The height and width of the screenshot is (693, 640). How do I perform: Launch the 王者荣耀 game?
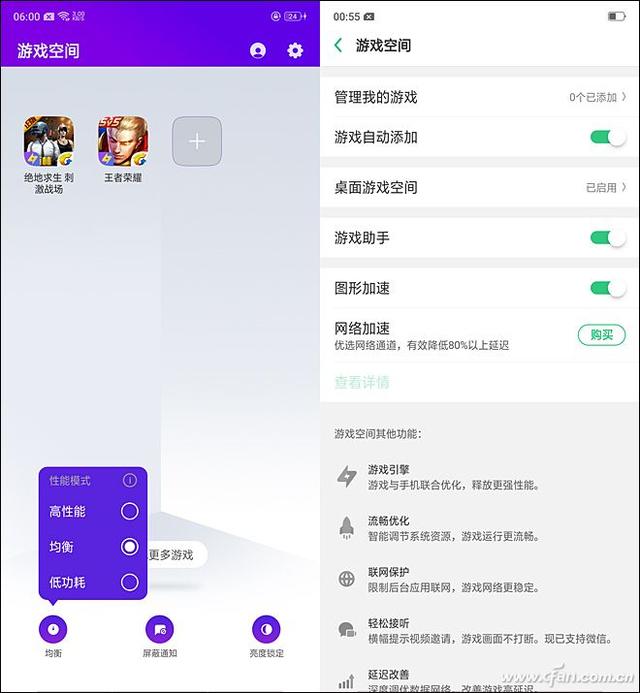coord(123,142)
